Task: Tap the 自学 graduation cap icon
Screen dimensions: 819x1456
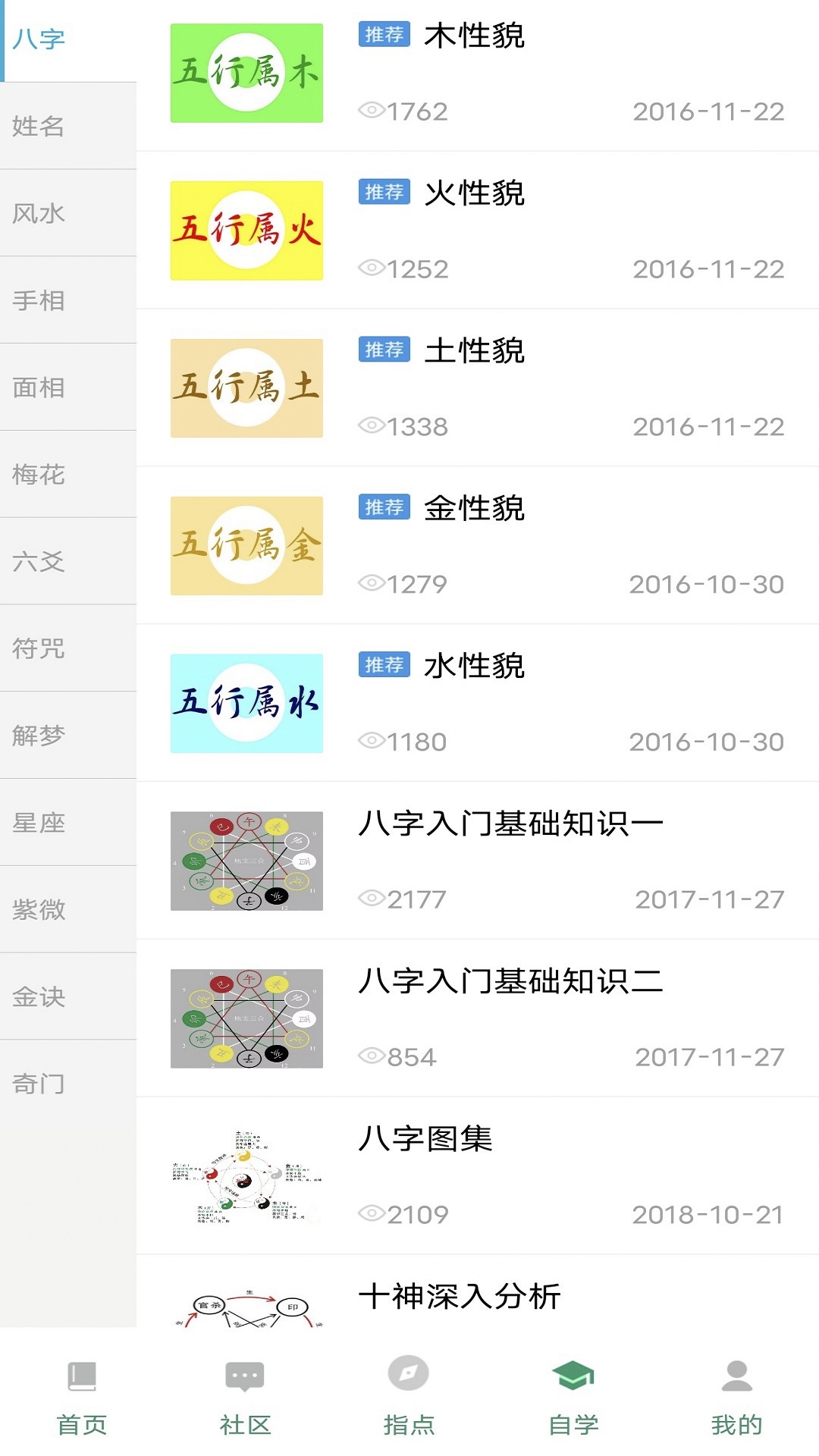Action: click(x=573, y=1398)
